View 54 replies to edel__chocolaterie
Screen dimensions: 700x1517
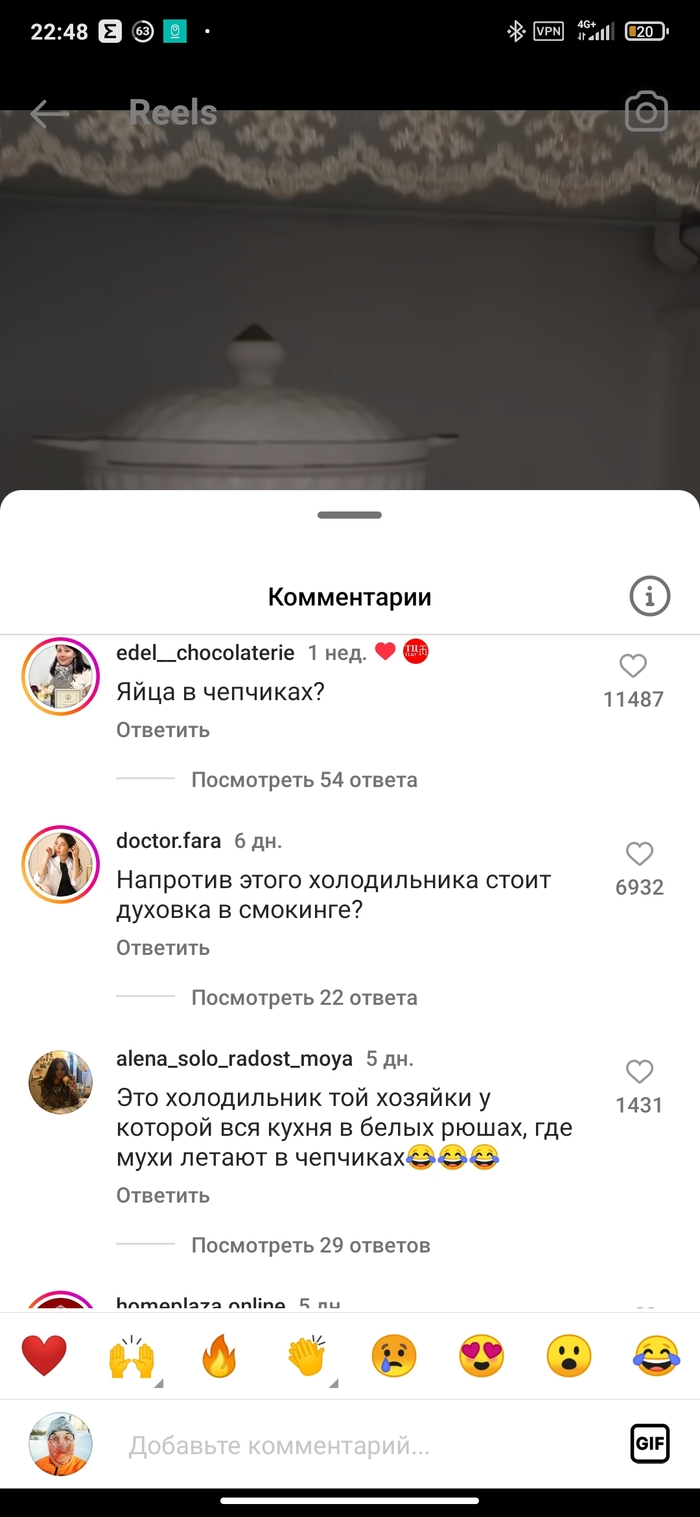pyautogui.click(x=304, y=780)
